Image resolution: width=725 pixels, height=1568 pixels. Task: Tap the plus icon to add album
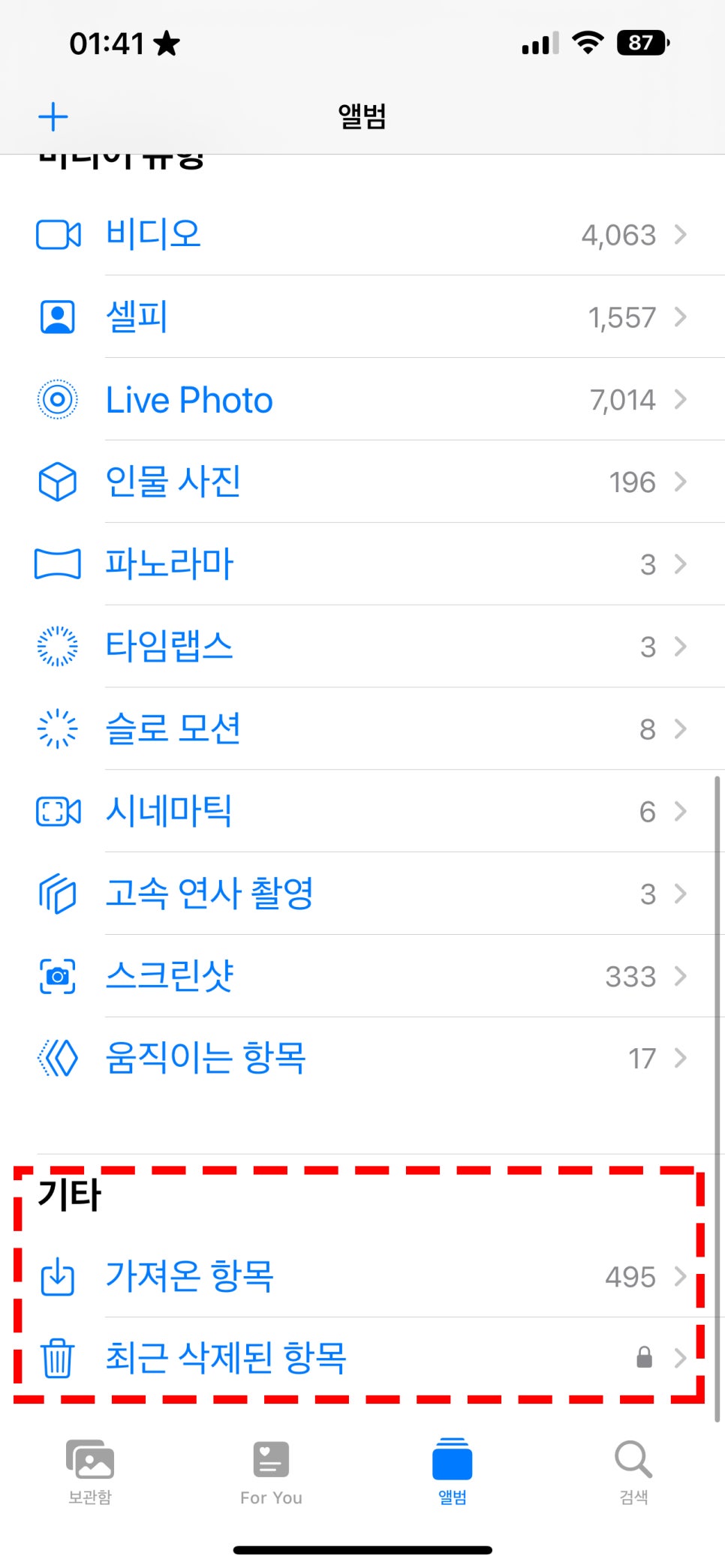(x=53, y=117)
